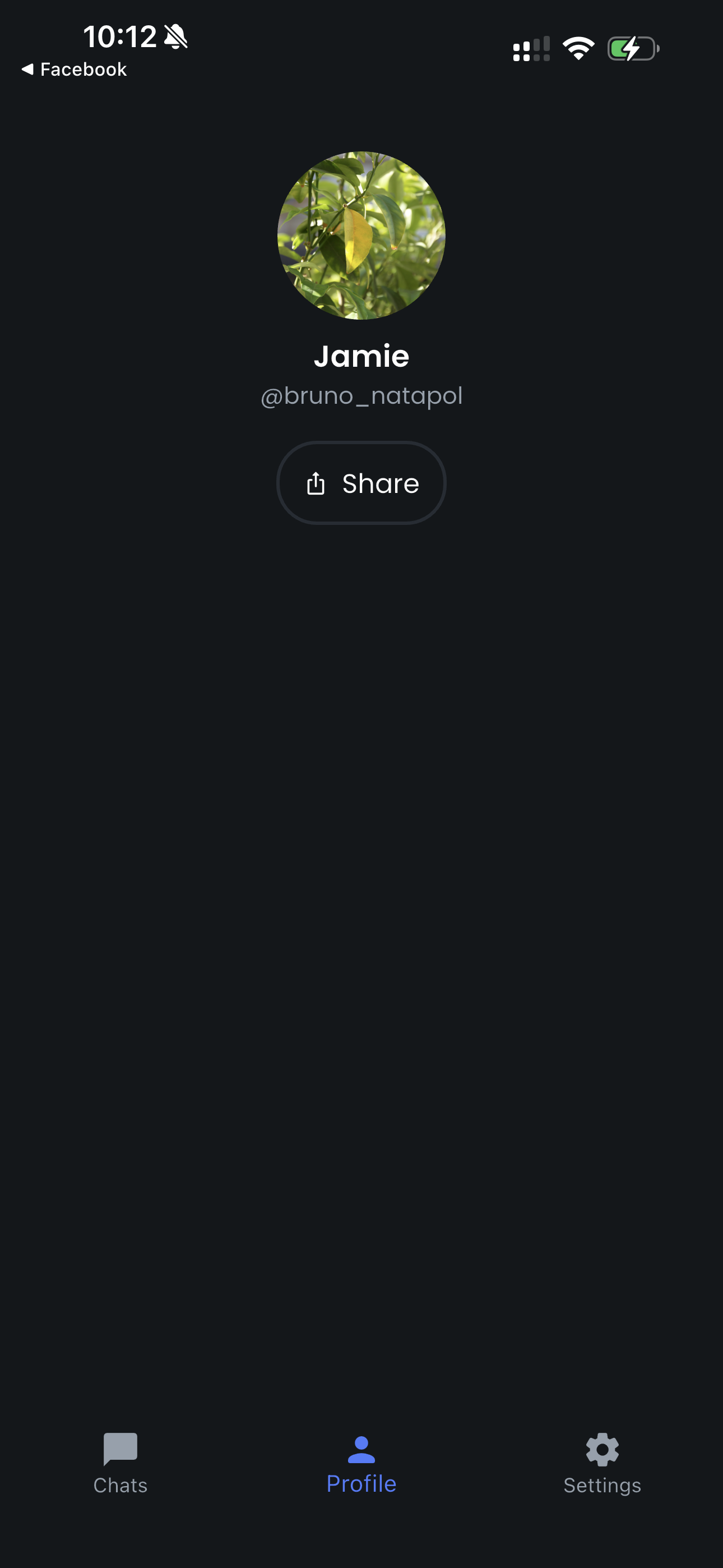Screen dimensions: 723x1568
Task: Return to Facebook via the back link
Action: click(x=73, y=69)
